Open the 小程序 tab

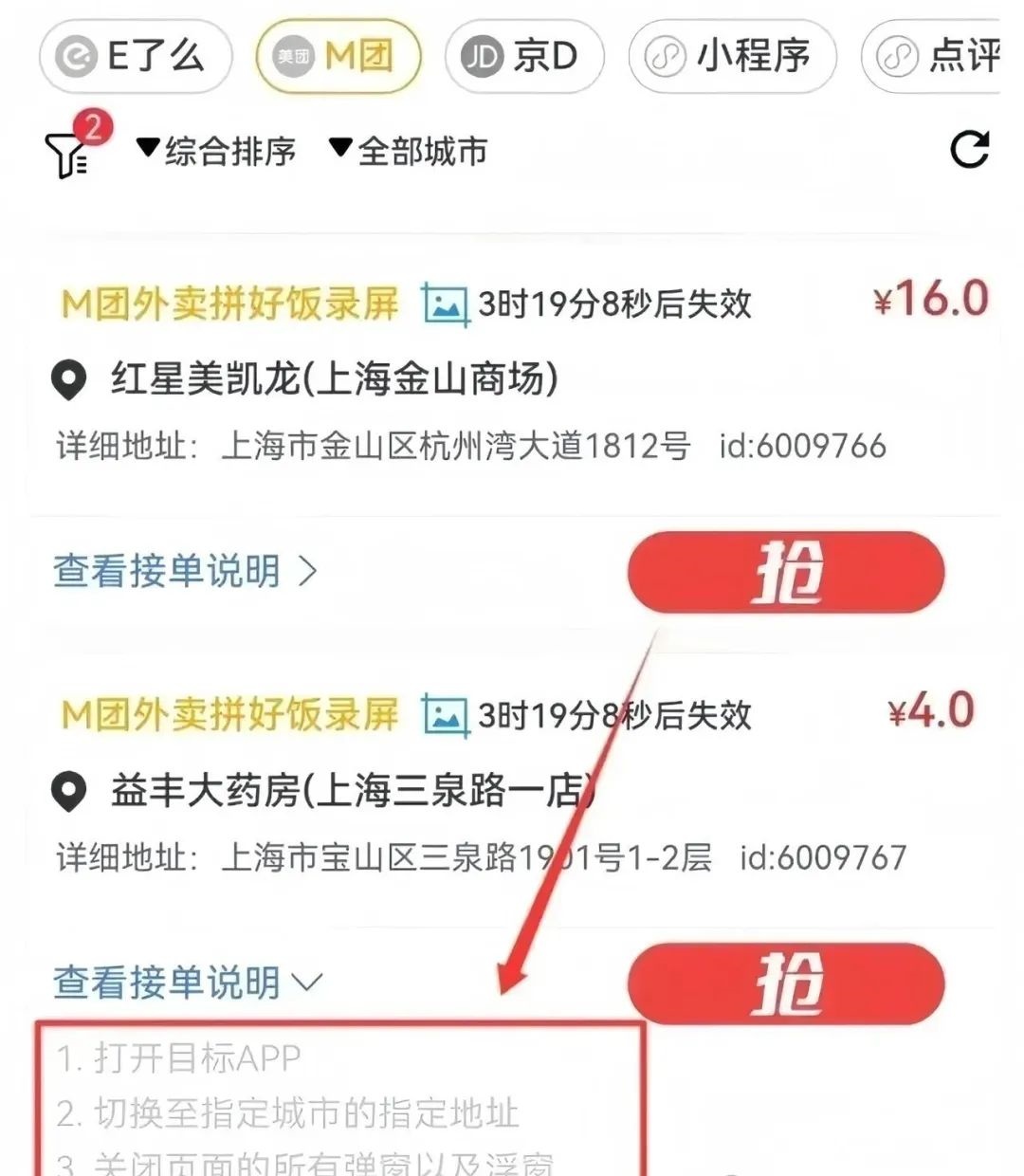[x=732, y=57]
